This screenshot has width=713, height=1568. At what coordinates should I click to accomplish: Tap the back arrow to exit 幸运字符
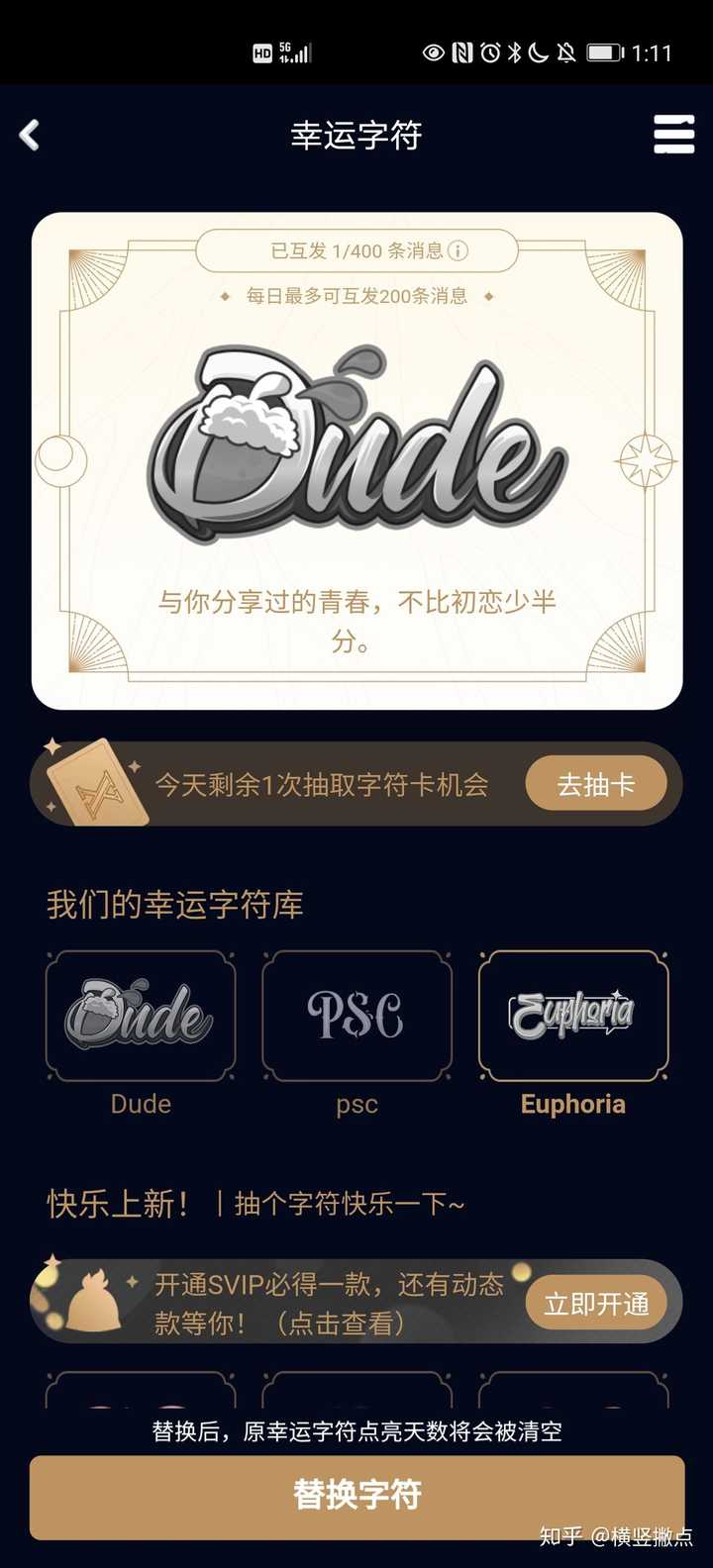click(30, 136)
